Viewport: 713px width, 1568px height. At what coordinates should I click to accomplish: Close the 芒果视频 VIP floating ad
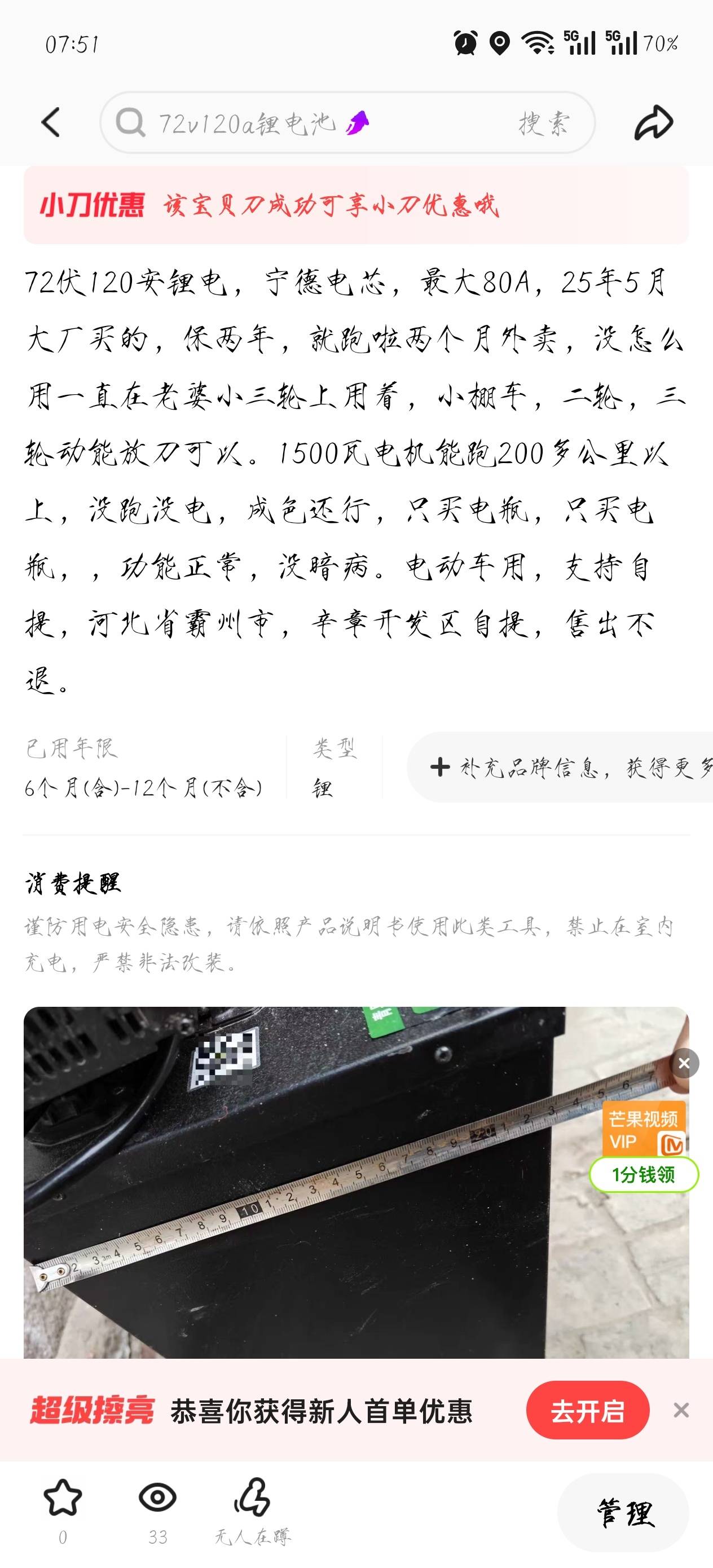click(x=684, y=1063)
